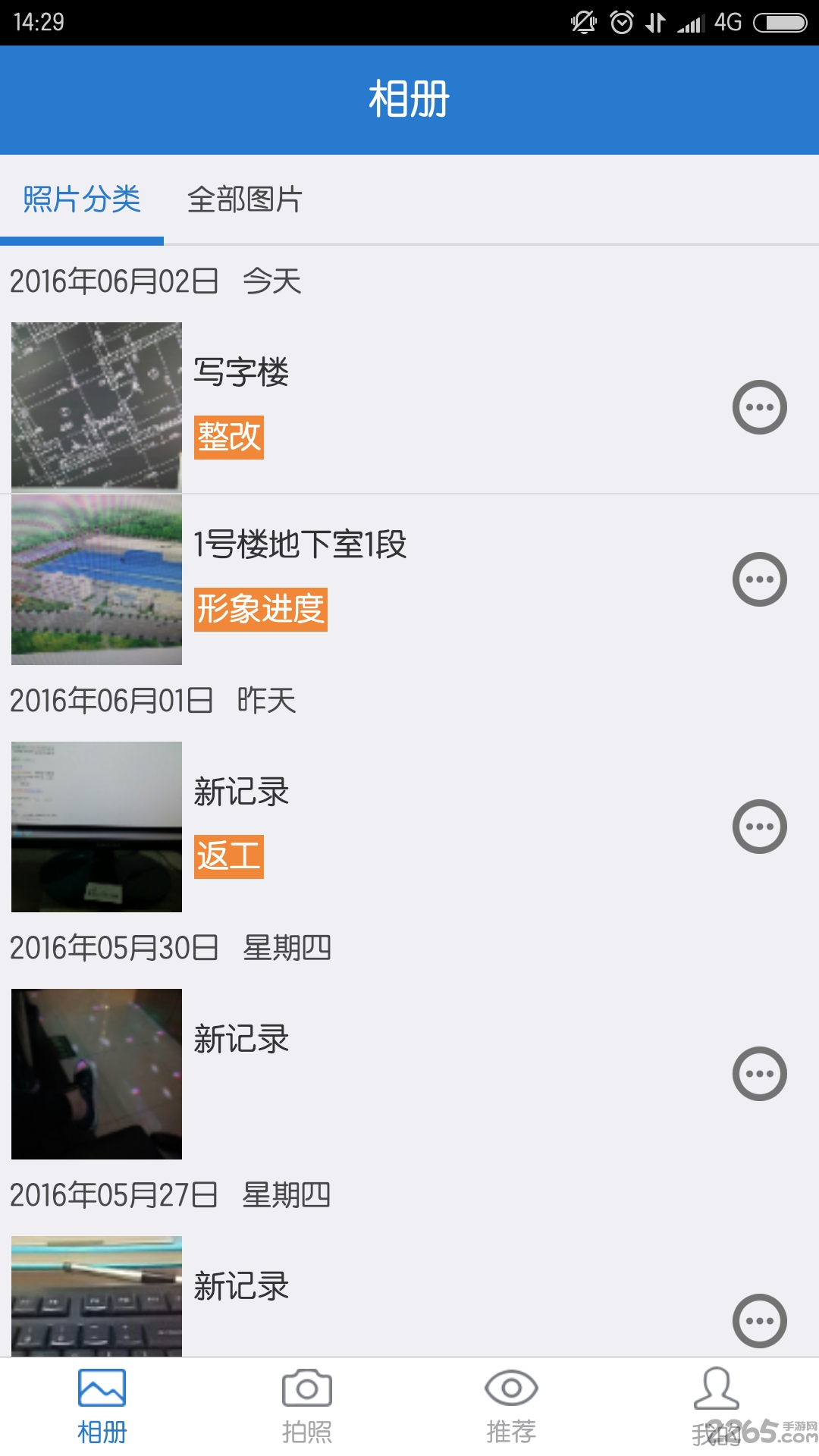Open the 写字楼 blueprint thumbnail image
The height and width of the screenshot is (1456, 819).
pyautogui.click(x=96, y=406)
